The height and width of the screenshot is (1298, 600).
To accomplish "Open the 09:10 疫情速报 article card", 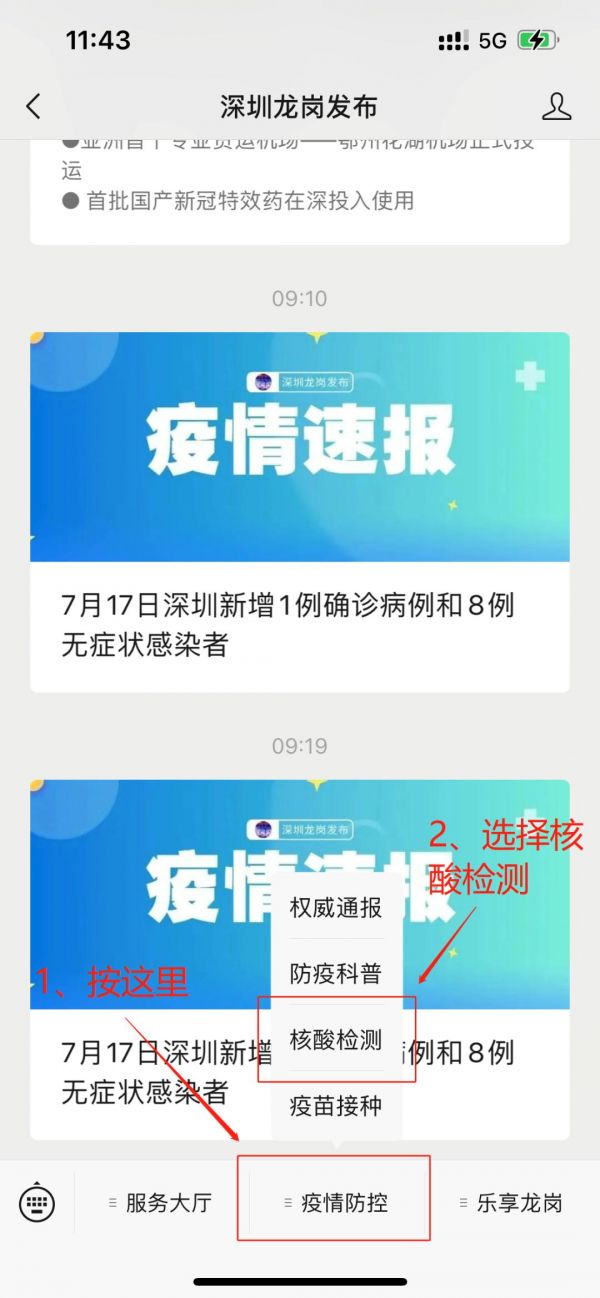I will click(300, 511).
